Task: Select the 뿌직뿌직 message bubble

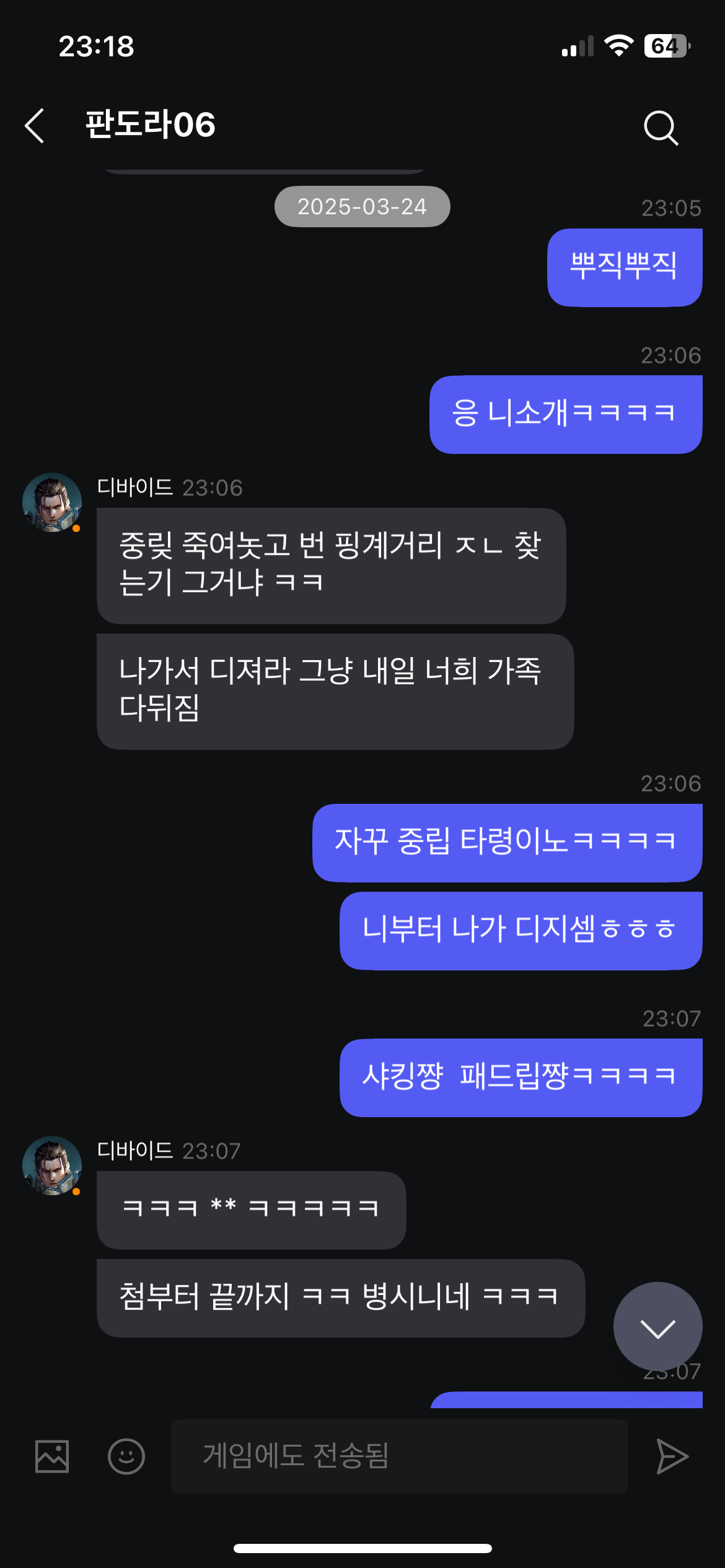Action: [x=623, y=268]
